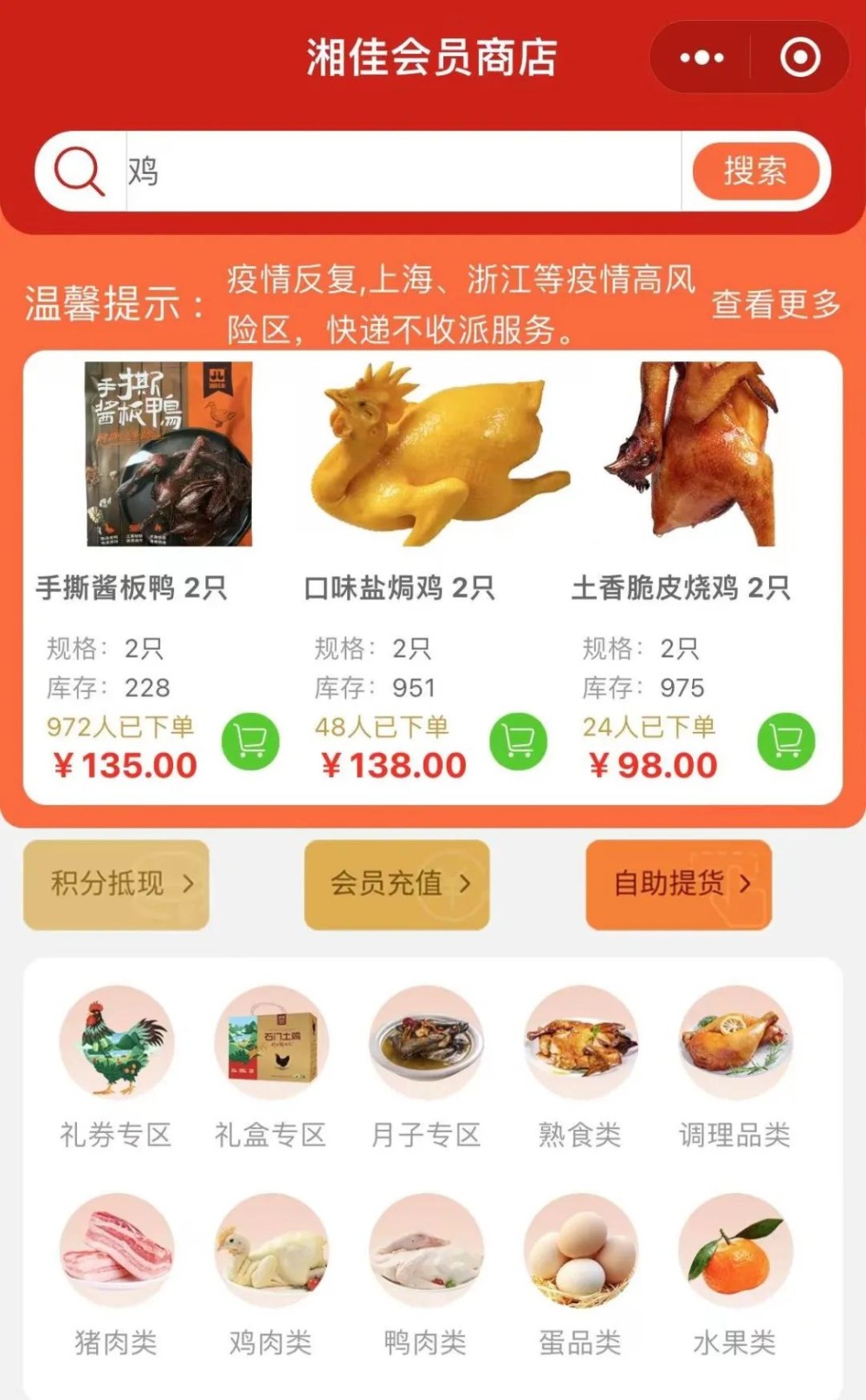The height and width of the screenshot is (1400, 866).
Task: Select the 熟食类 category
Action: (x=580, y=1067)
